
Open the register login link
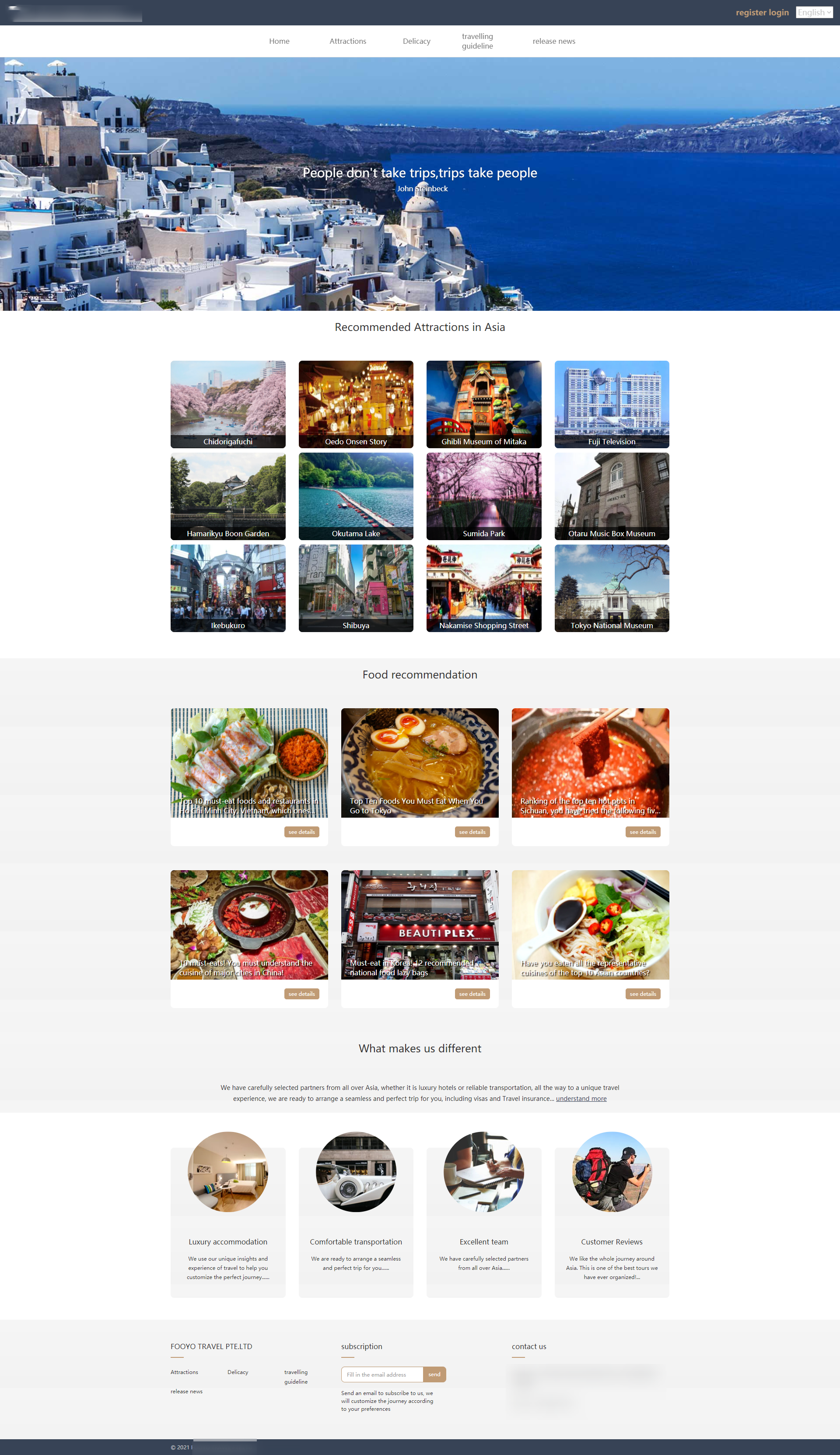pyautogui.click(x=762, y=12)
